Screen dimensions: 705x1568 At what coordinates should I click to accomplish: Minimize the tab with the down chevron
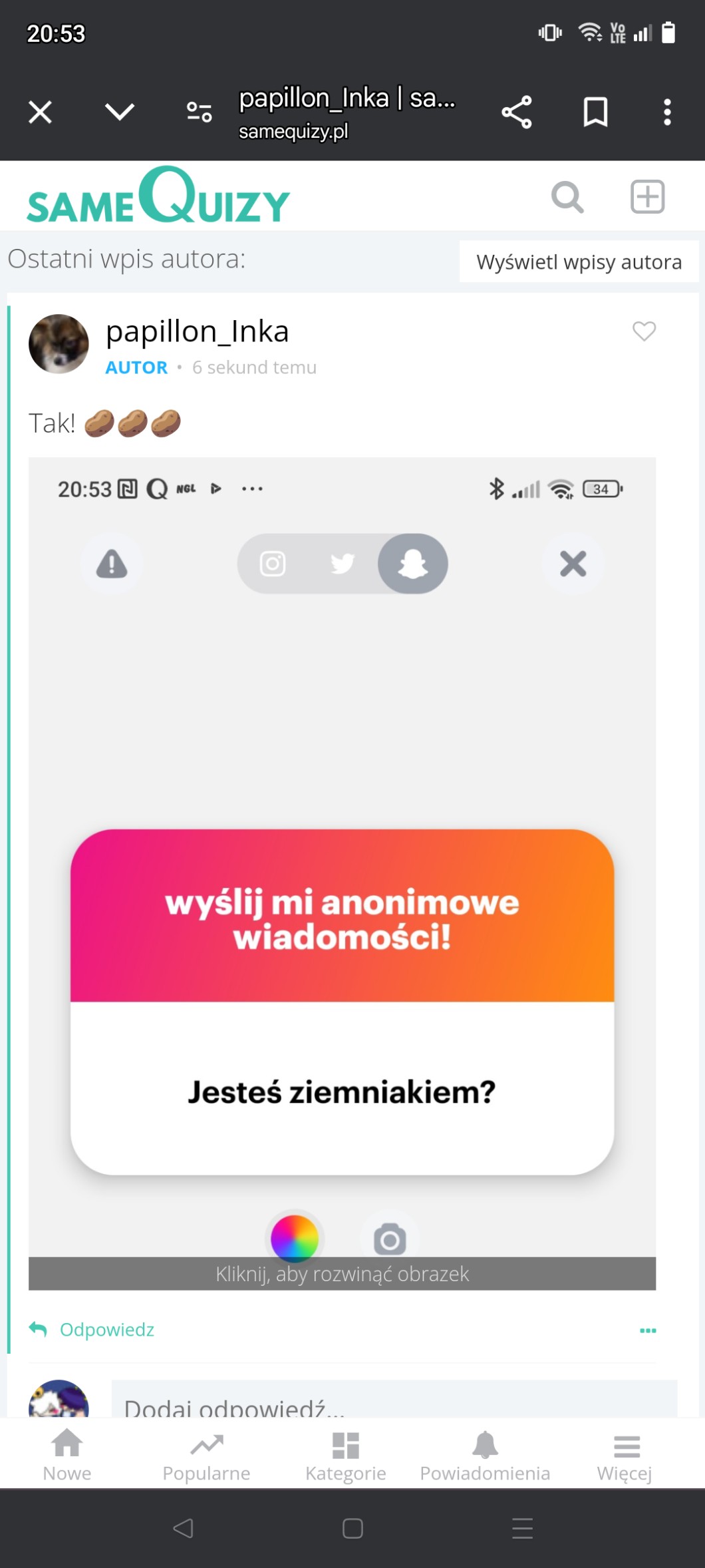point(120,112)
